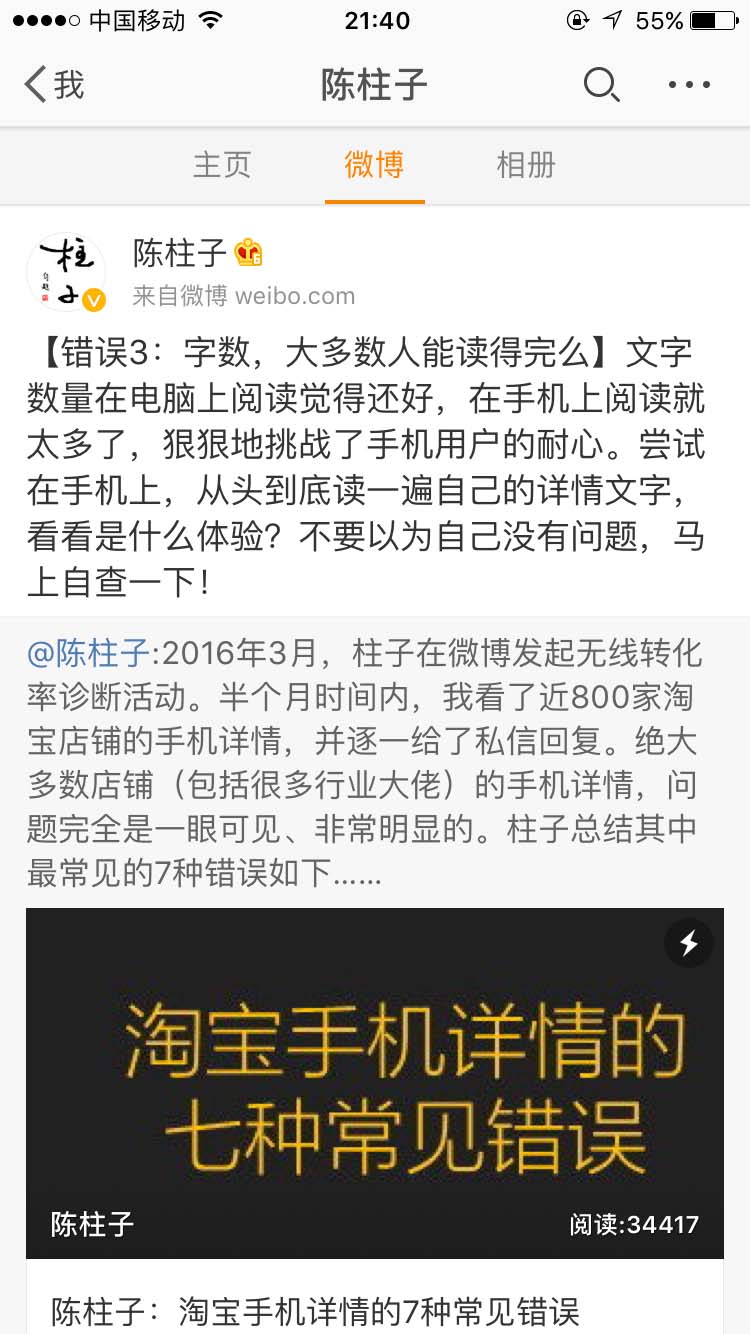Click the crown membership badge next to 陈柱子
750x1334 pixels.
(x=249, y=253)
